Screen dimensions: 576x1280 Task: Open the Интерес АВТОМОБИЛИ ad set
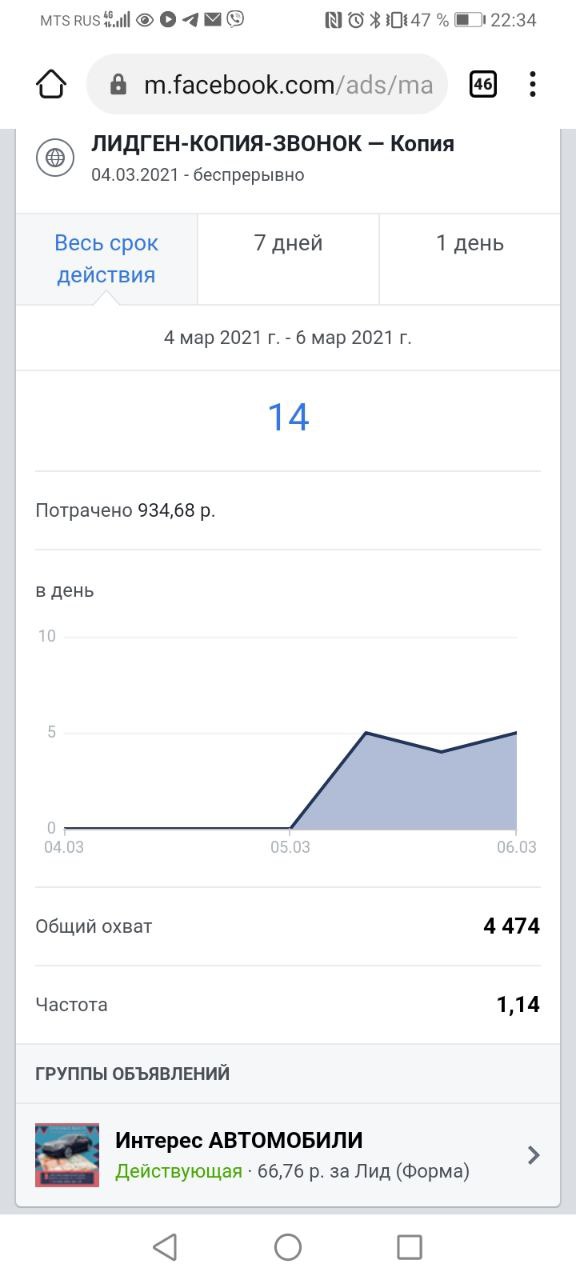[288, 1155]
